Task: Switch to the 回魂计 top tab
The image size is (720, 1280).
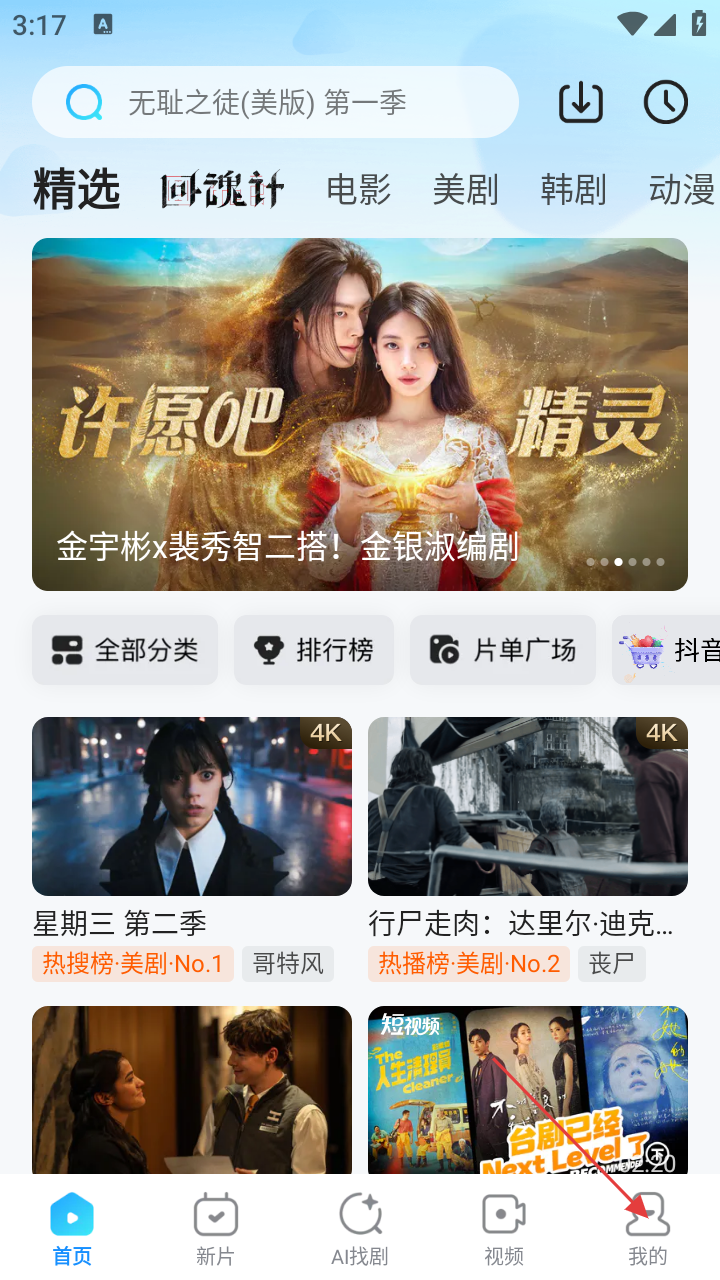Action: [223, 190]
